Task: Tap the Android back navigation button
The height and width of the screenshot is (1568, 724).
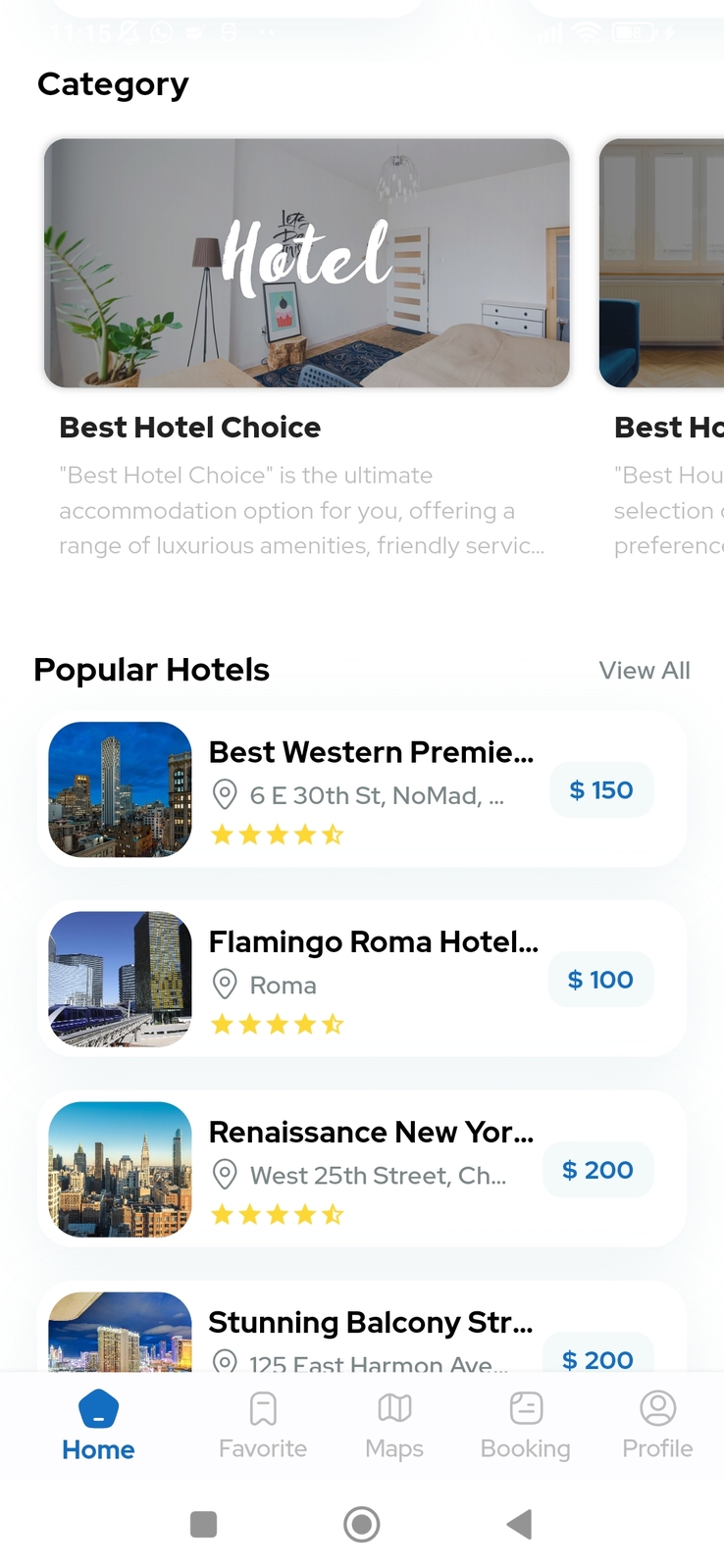Action: (519, 1524)
